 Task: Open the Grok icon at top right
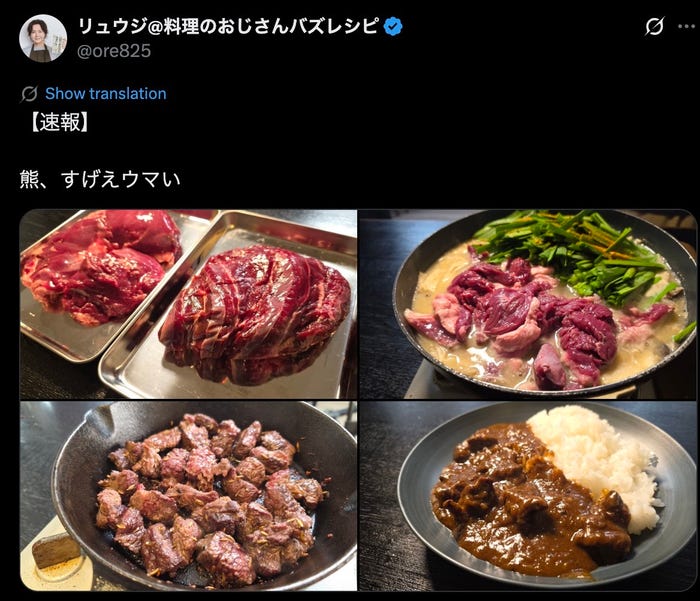[x=655, y=27]
